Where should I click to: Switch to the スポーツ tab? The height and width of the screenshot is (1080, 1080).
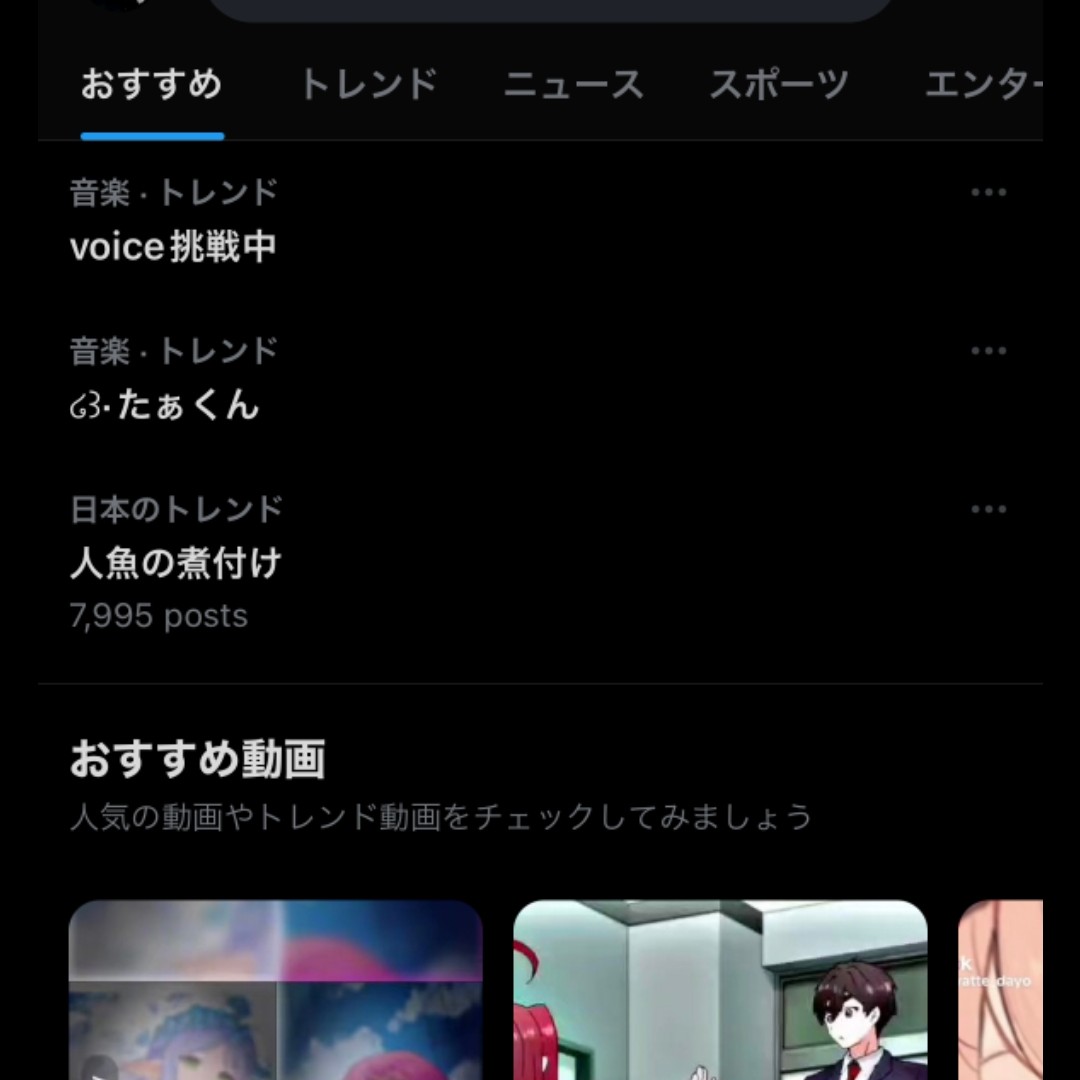click(778, 85)
